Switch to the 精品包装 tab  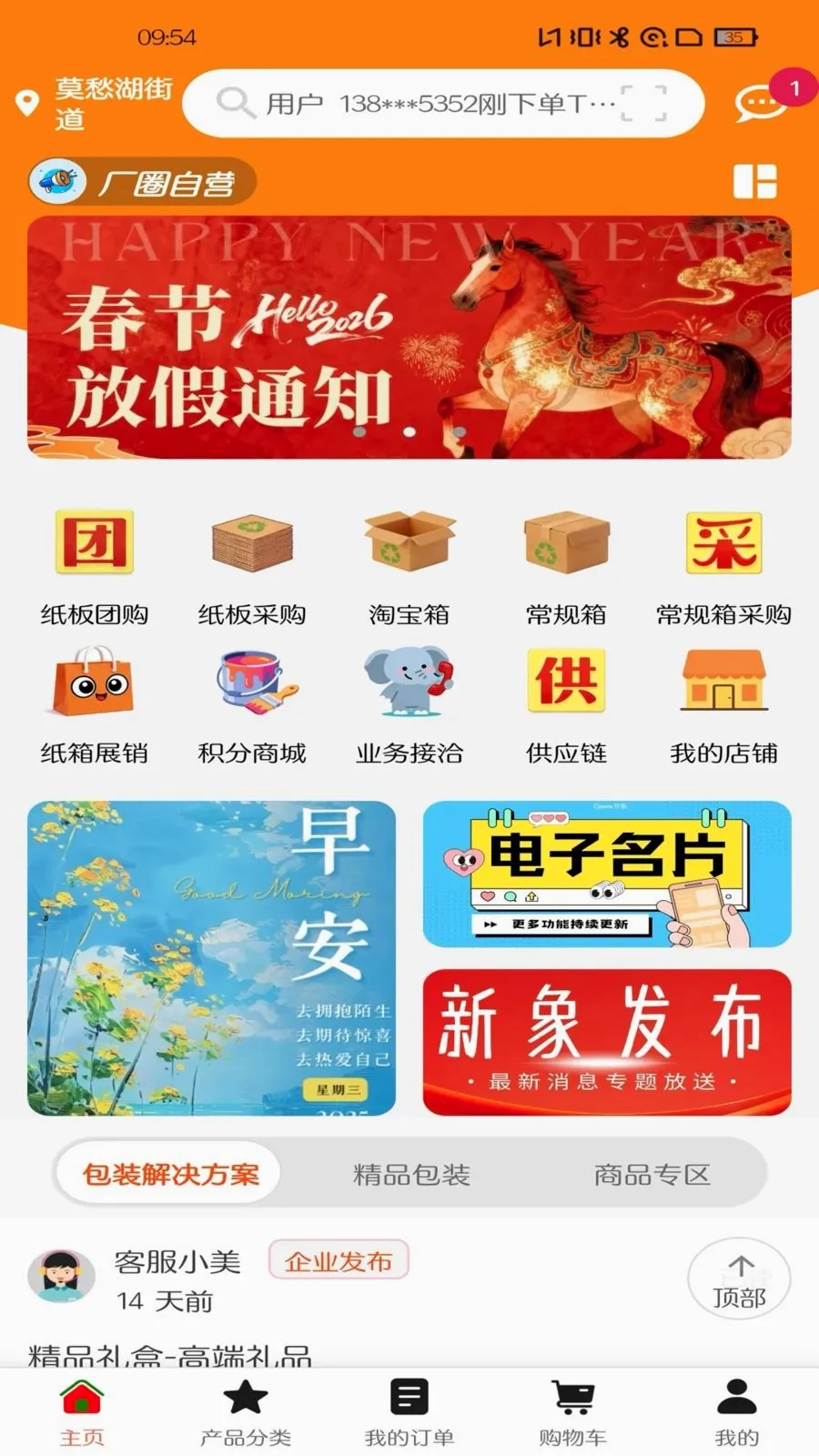click(411, 1175)
